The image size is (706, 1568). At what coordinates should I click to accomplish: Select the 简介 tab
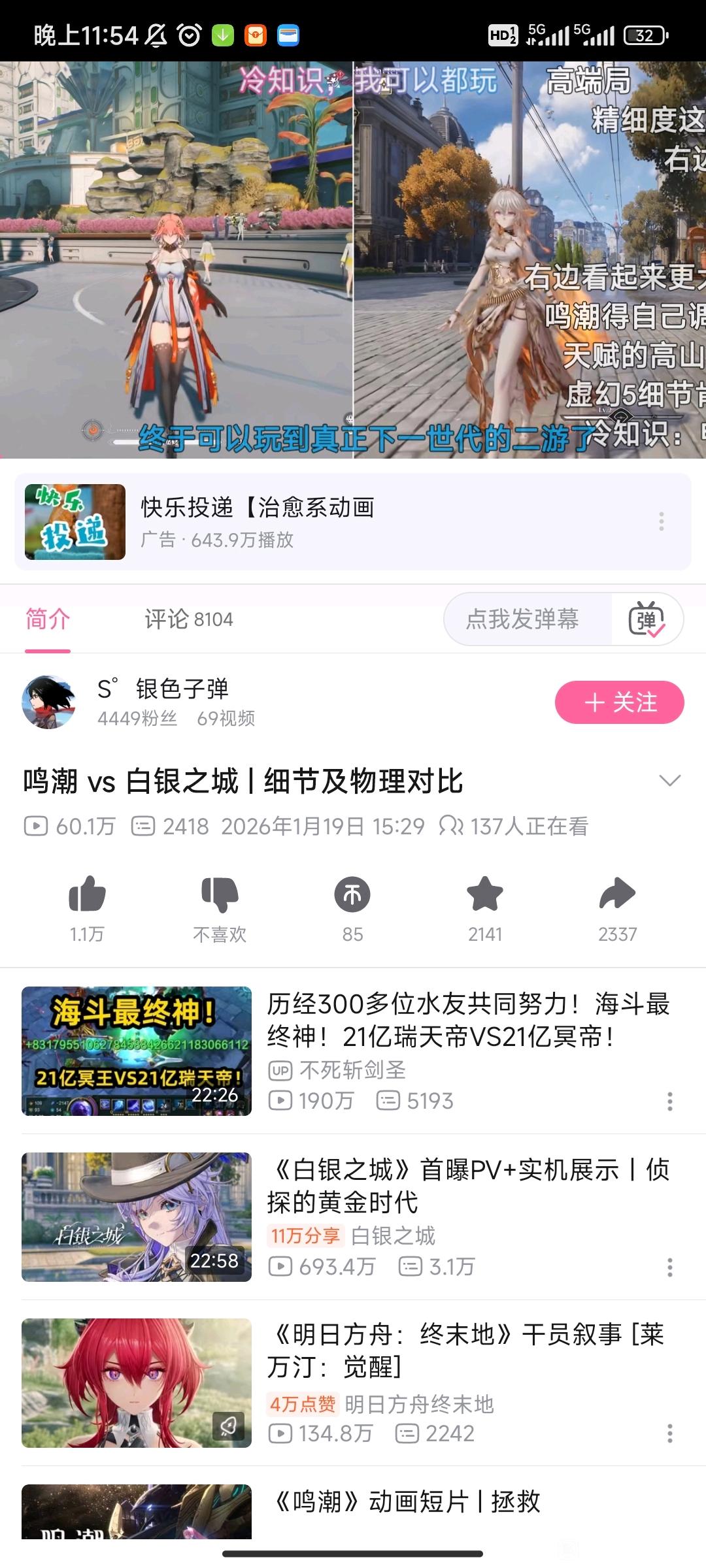point(48,619)
